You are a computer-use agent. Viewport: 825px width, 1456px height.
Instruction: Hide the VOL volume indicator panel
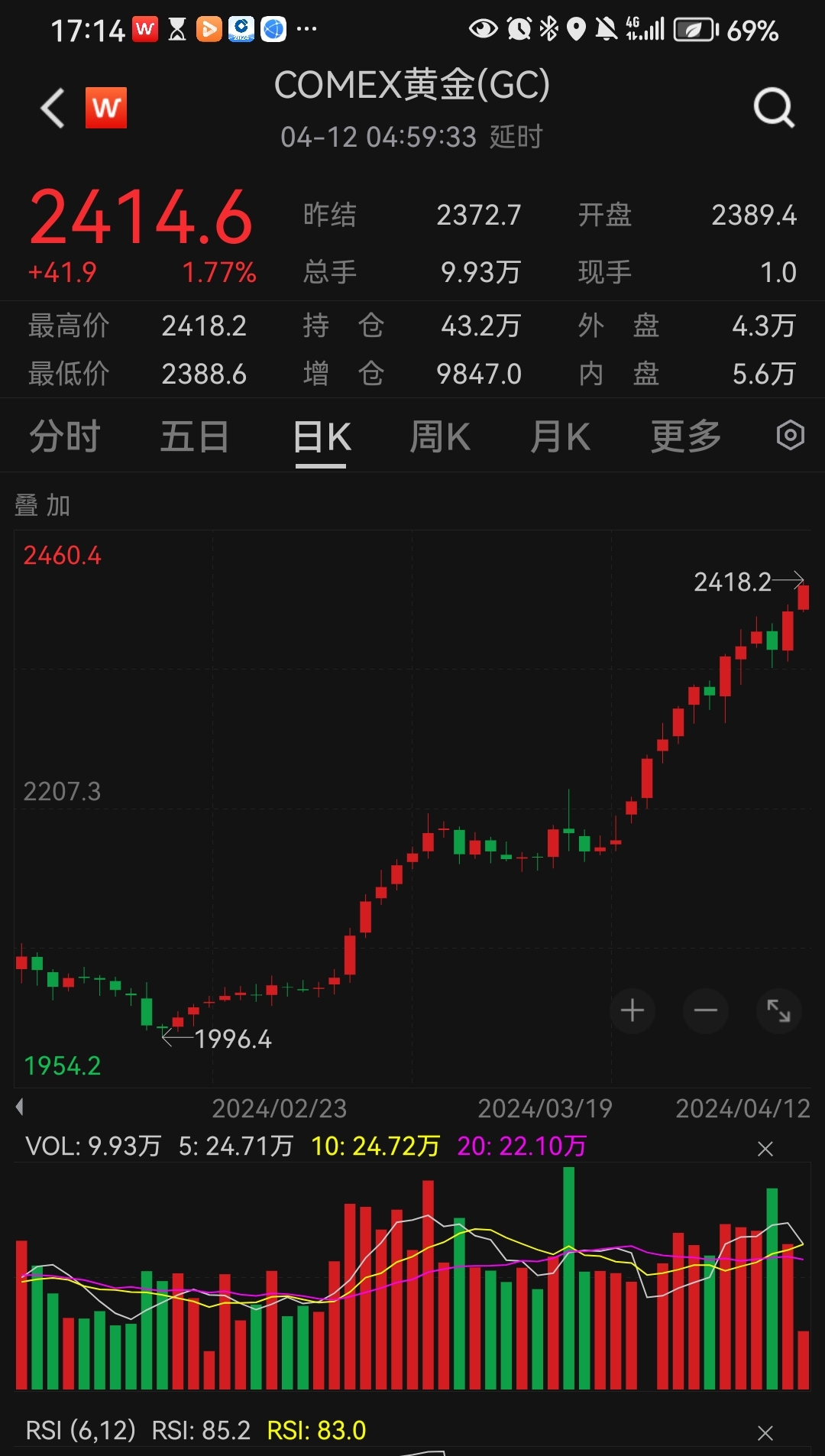(x=765, y=1149)
